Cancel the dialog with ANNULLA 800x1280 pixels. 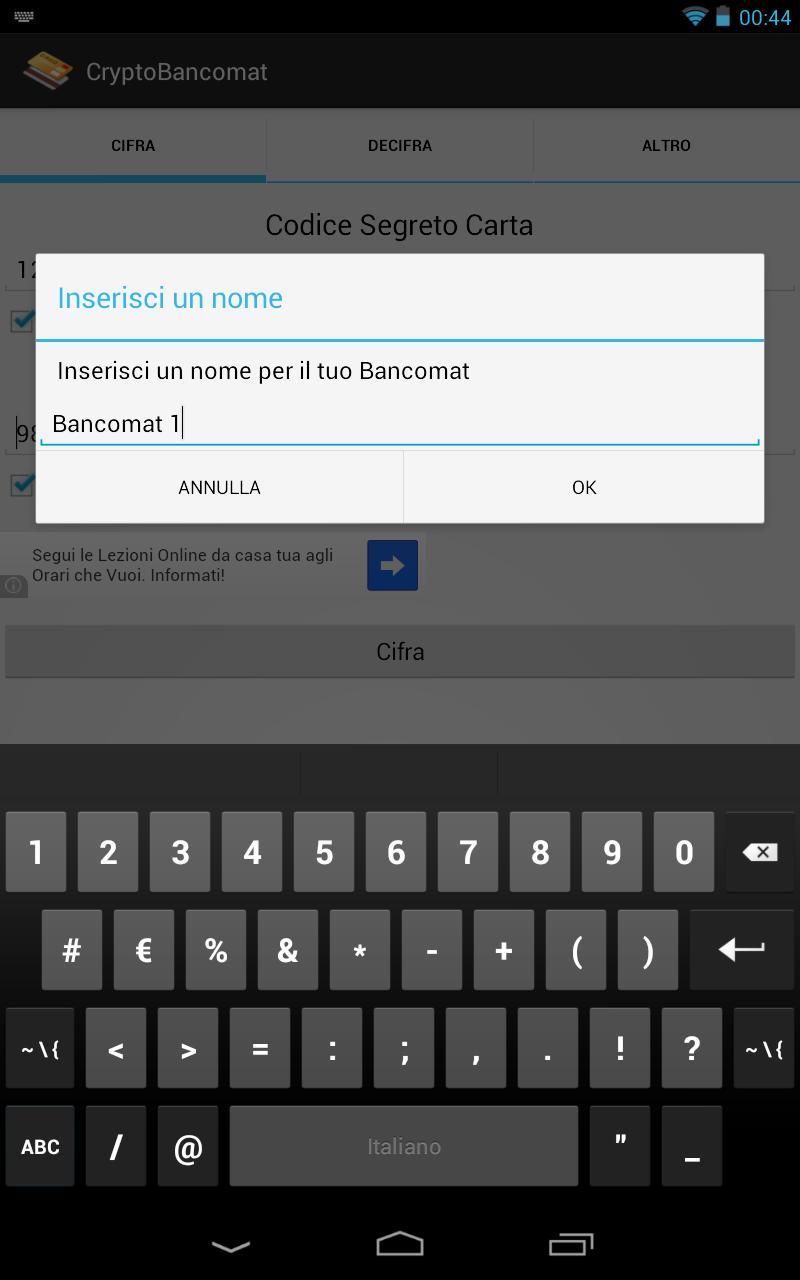219,487
